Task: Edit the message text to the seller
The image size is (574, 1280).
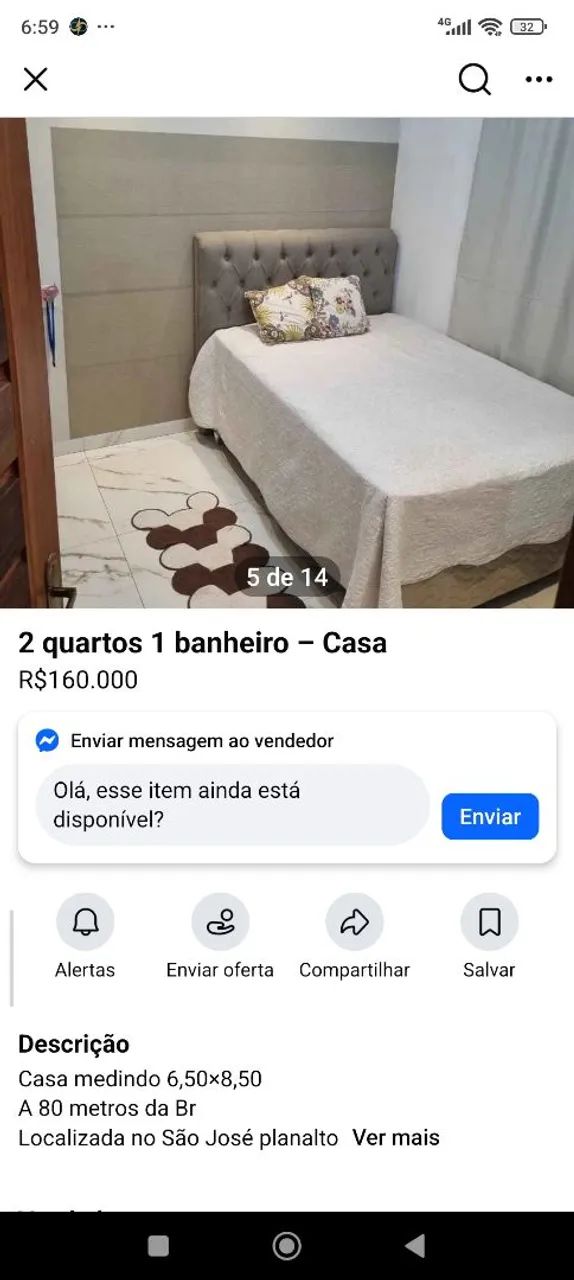Action: [233, 805]
